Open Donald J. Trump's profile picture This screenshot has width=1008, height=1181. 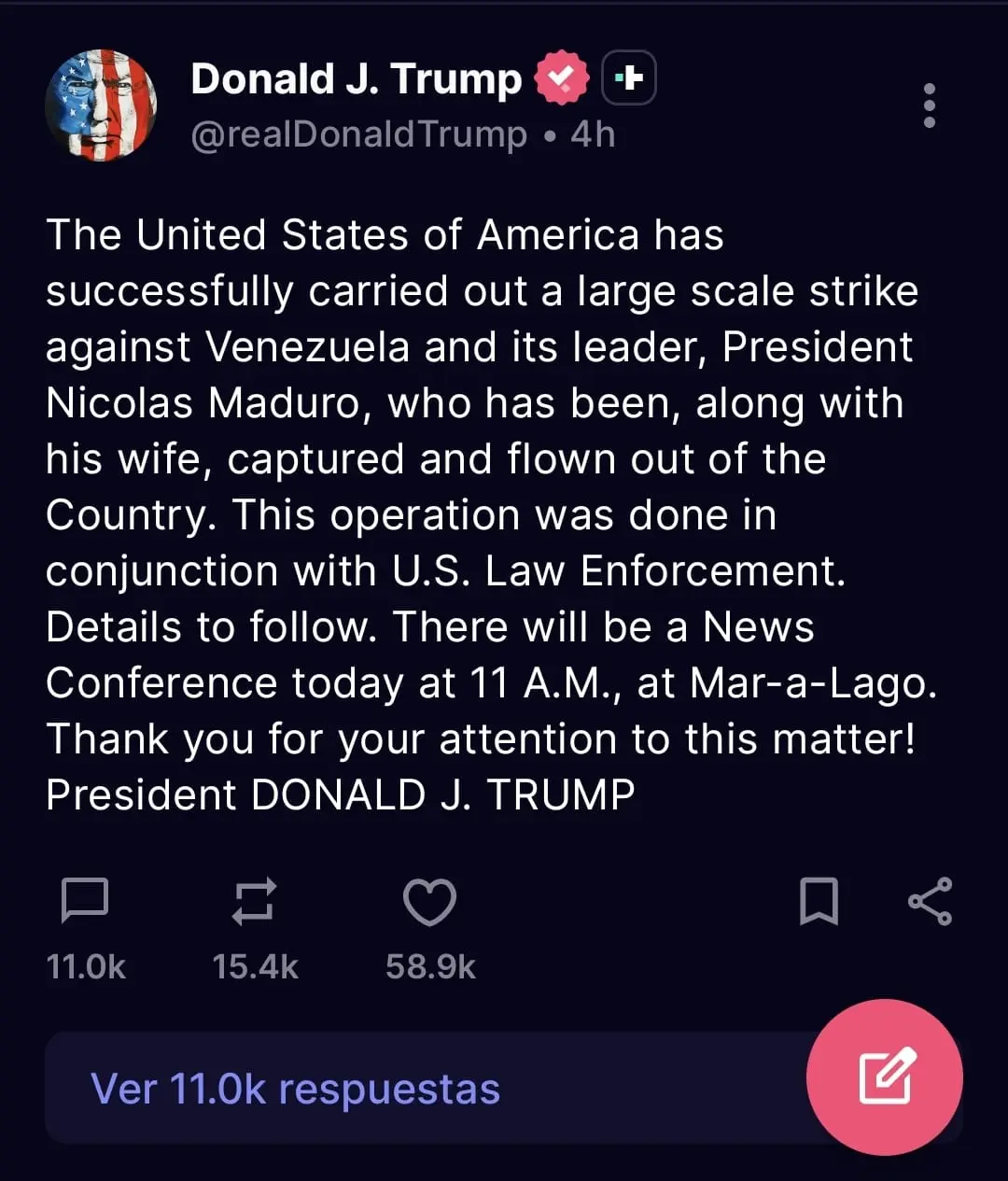click(101, 105)
